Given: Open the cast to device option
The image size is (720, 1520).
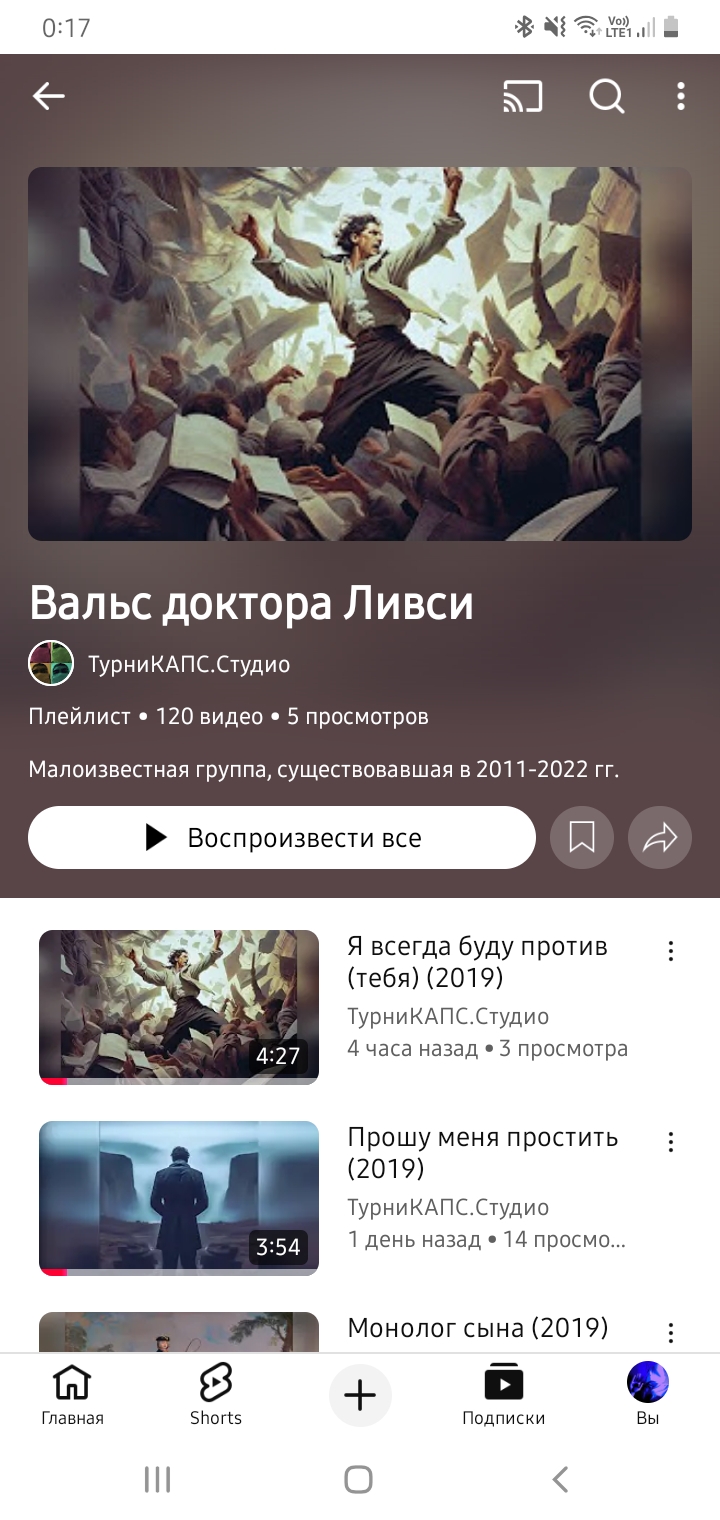Looking at the screenshot, I should pos(522,96).
